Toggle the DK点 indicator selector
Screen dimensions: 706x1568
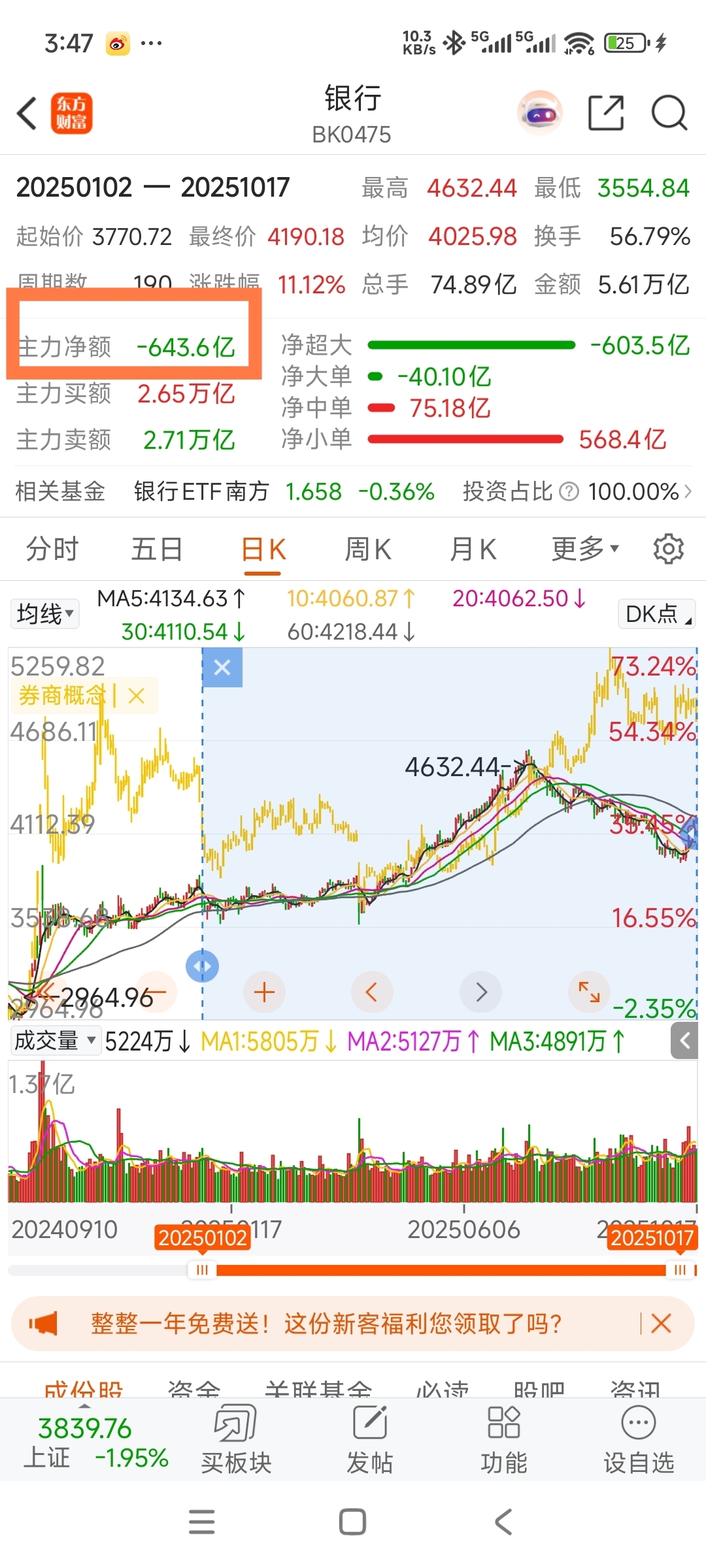point(656,614)
